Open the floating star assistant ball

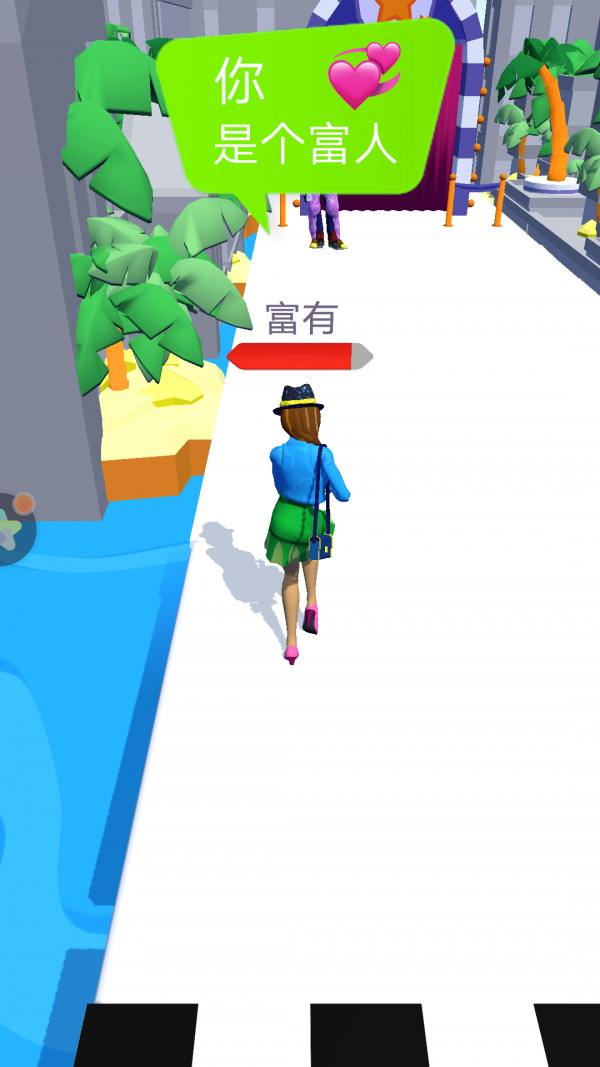tap(10, 528)
